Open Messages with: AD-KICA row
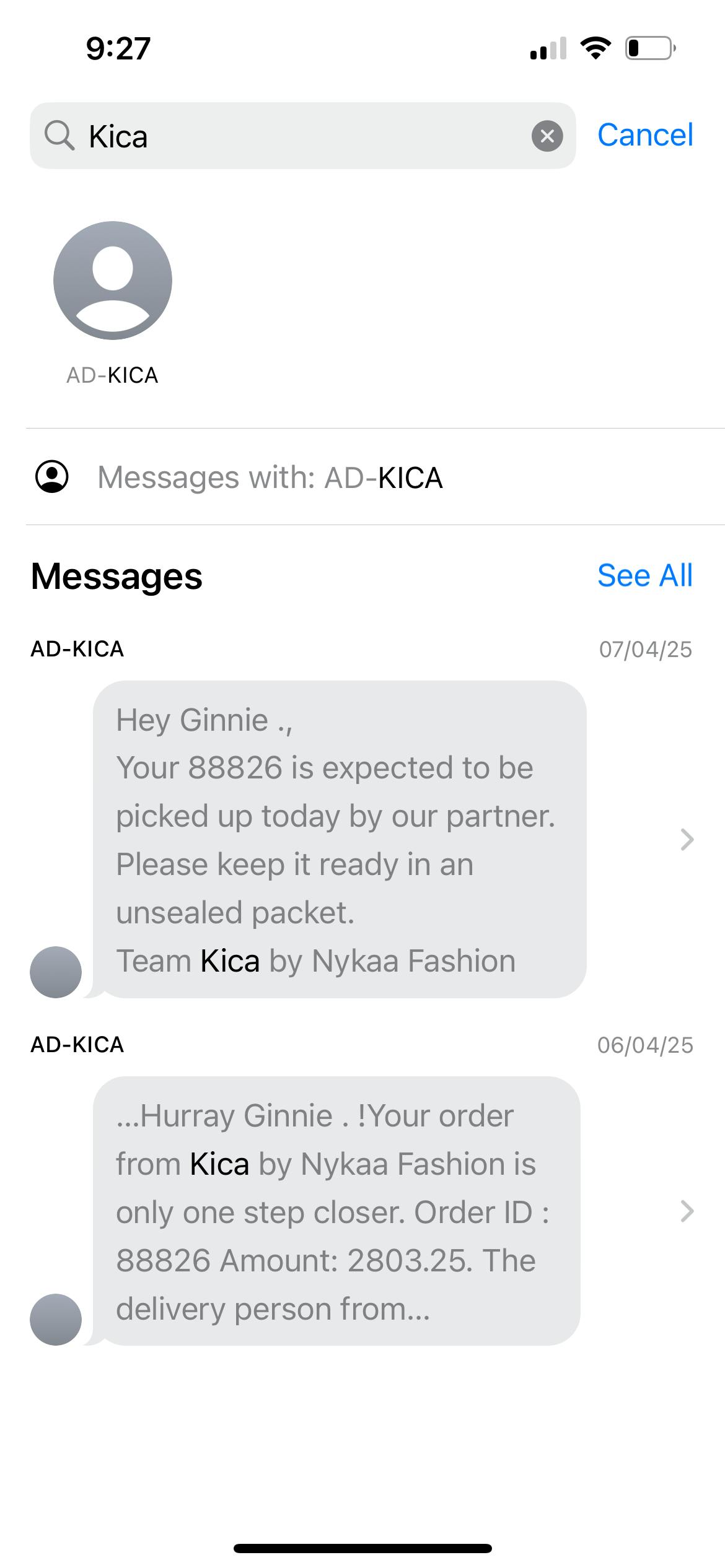Viewport: 725px width, 1568px height. [x=270, y=477]
